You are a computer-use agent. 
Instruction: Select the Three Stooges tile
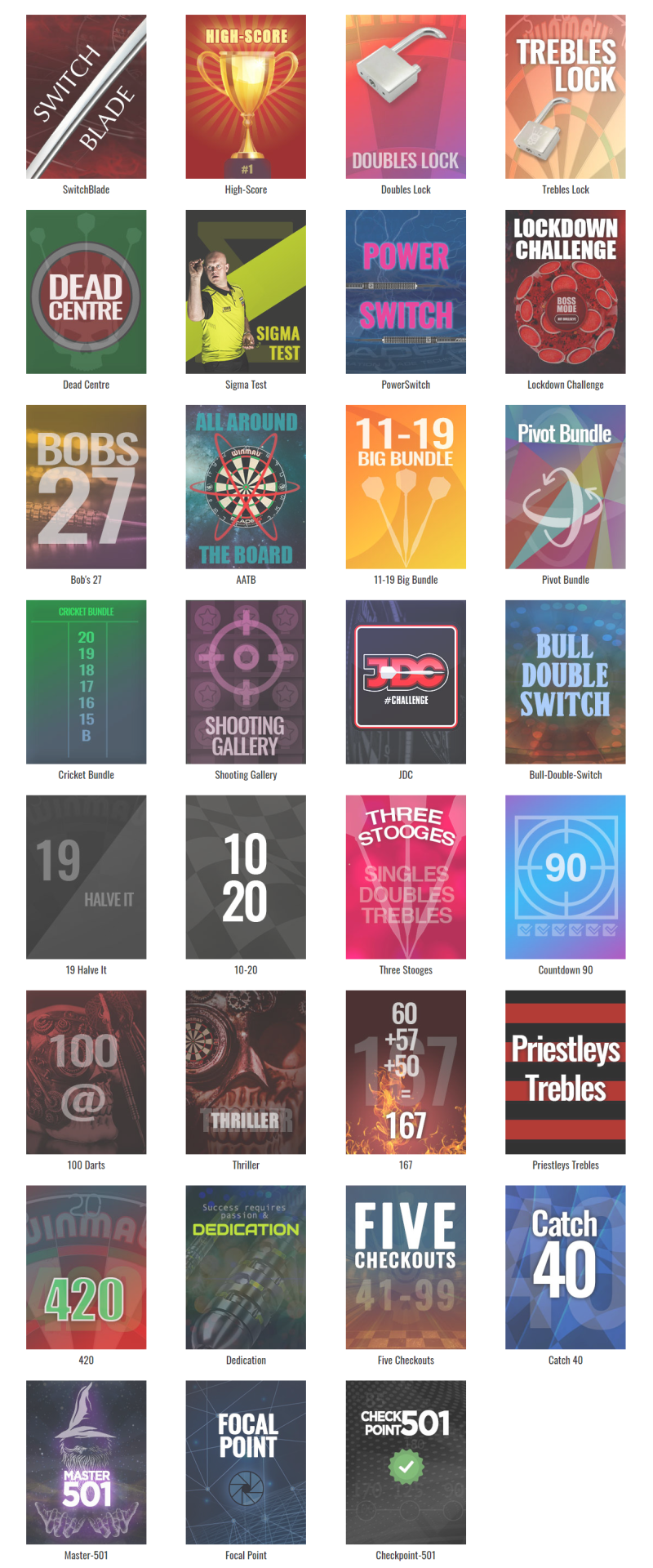point(406,877)
